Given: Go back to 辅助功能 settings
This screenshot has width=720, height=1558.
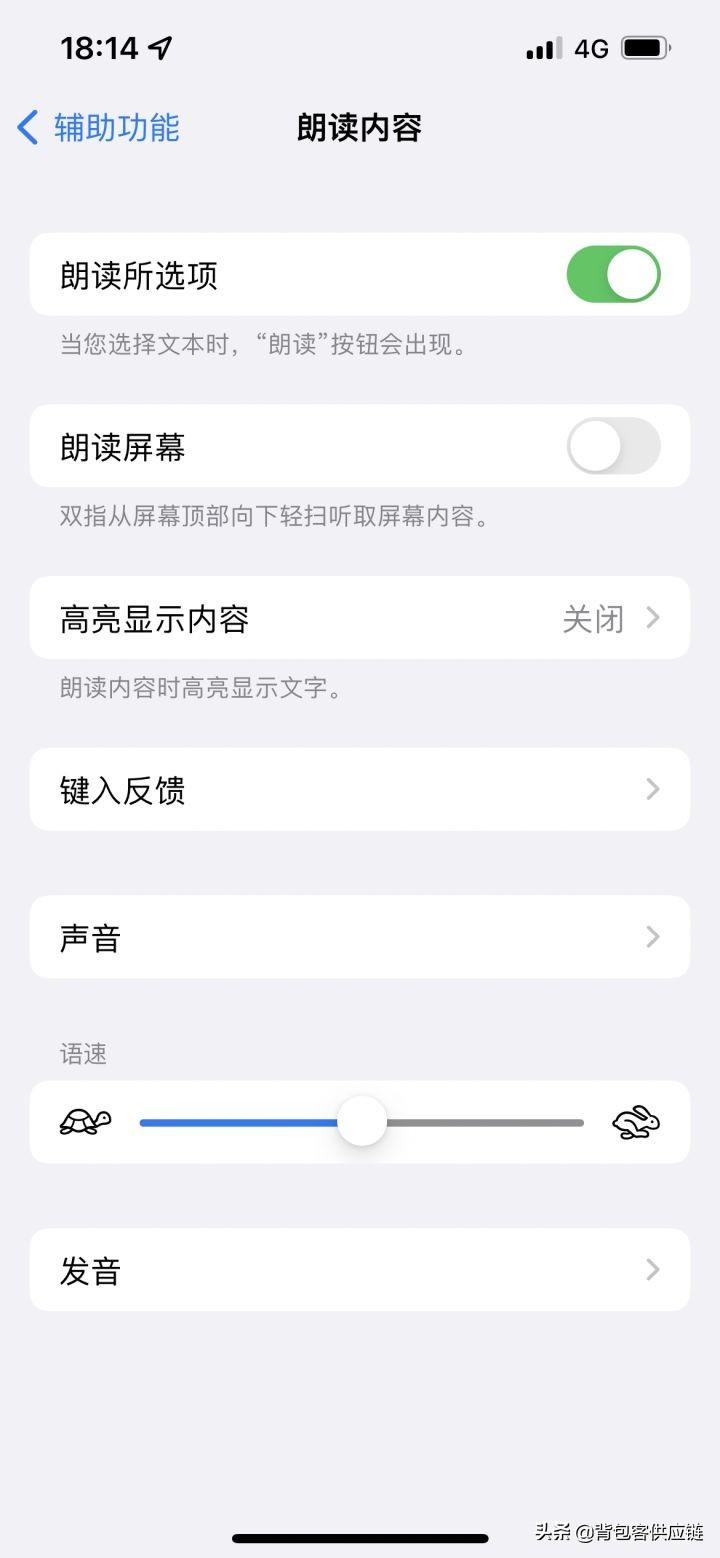Looking at the screenshot, I should pos(98,128).
